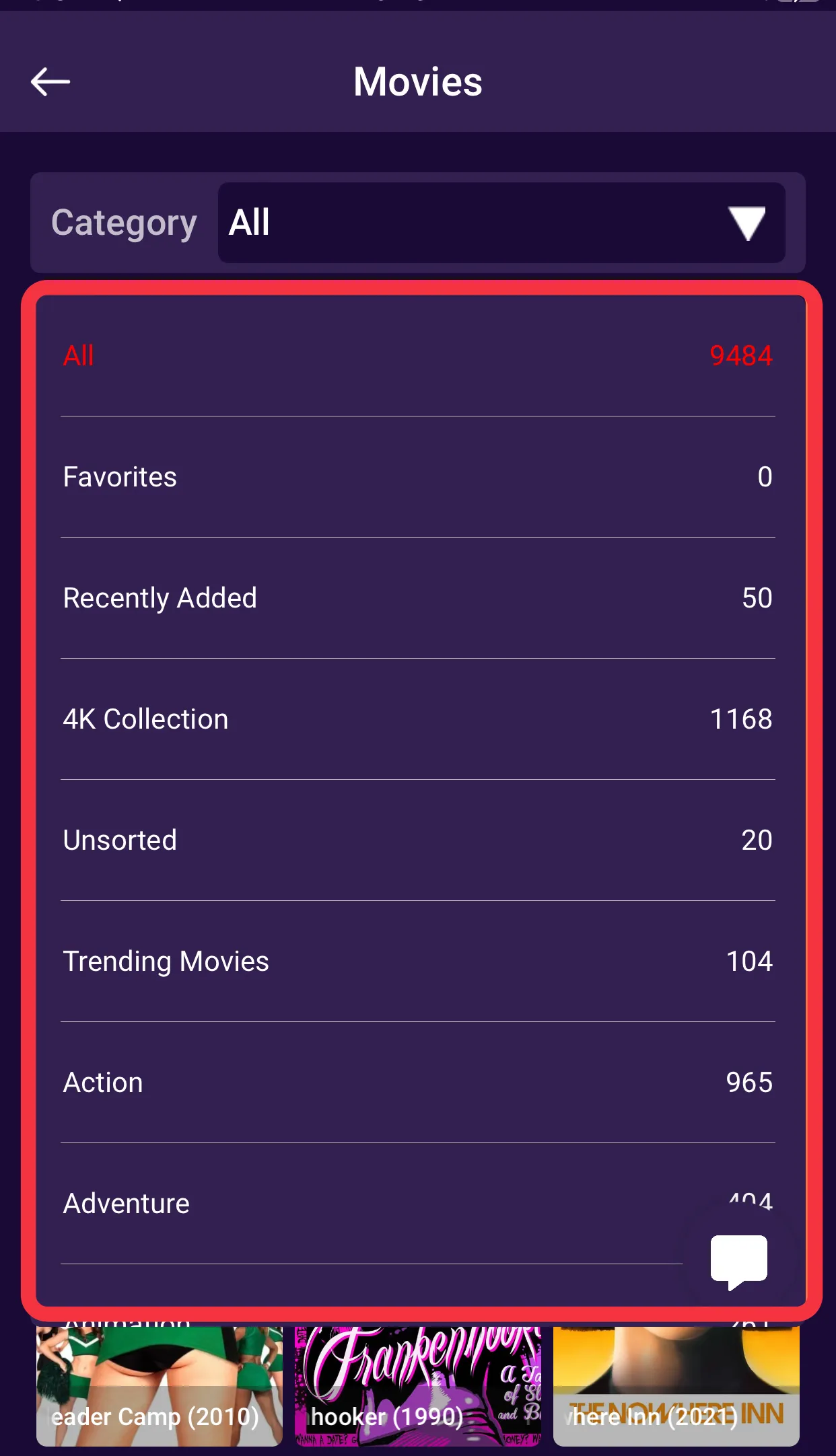Filter movies by Adventure
The image size is (836, 1456).
(x=370, y=1204)
